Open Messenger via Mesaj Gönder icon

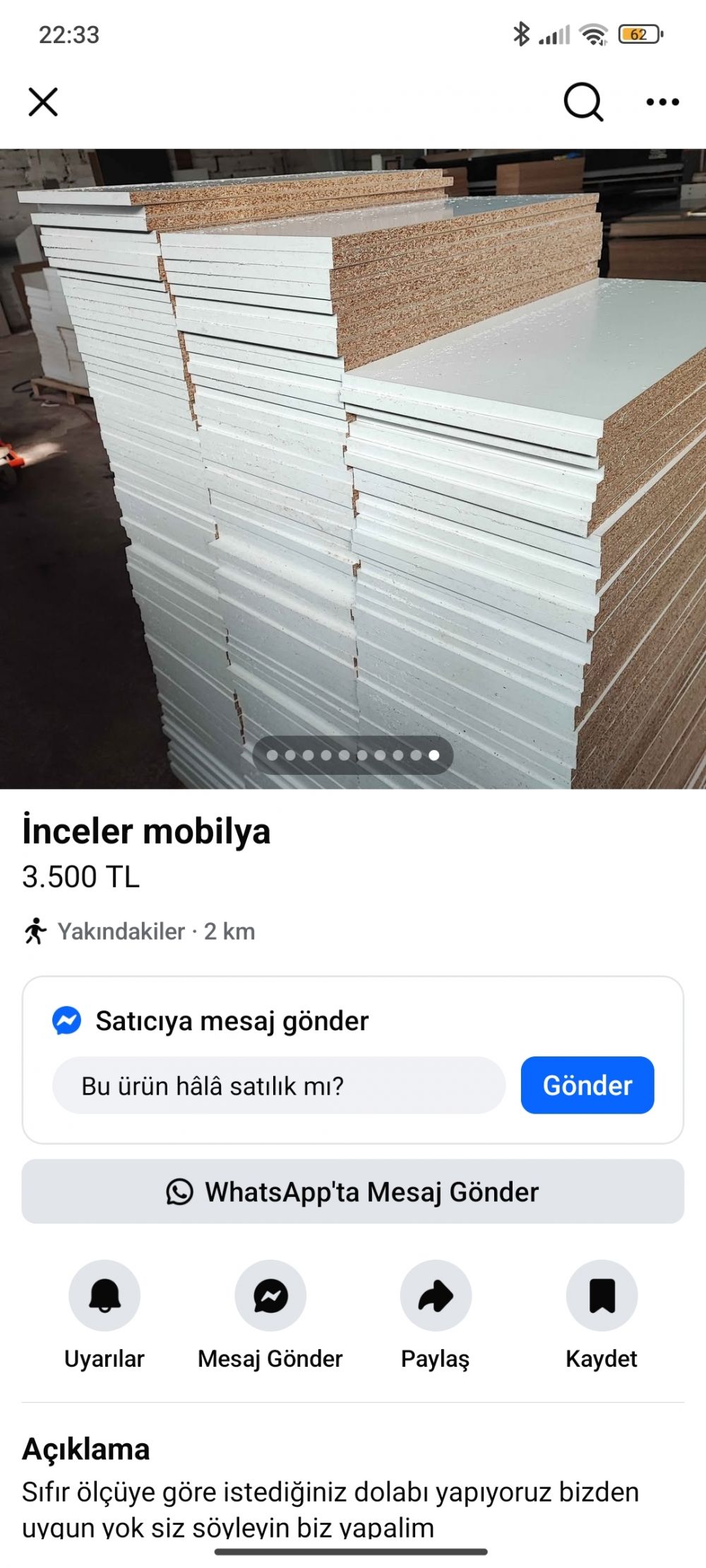pos(270,1296)
